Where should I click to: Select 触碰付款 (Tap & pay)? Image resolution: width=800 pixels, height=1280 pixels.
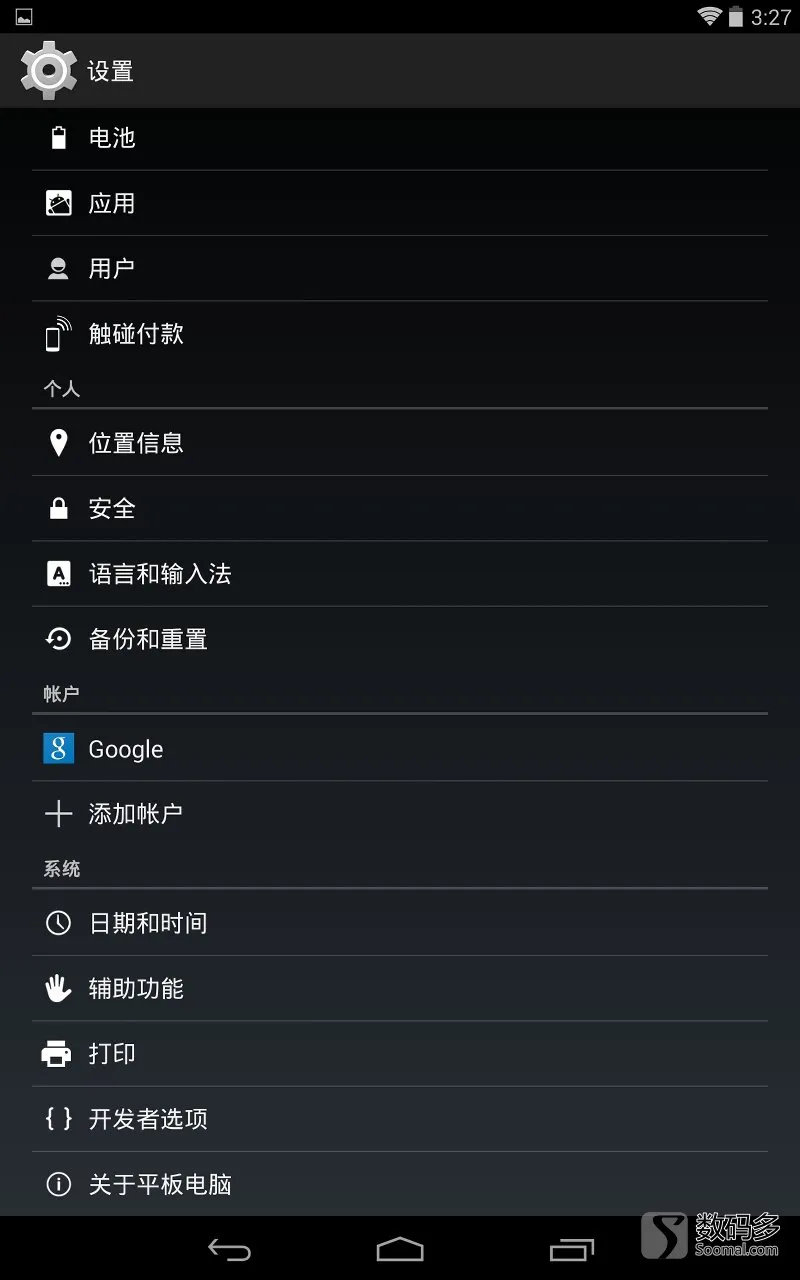click(x=400, y=334)
